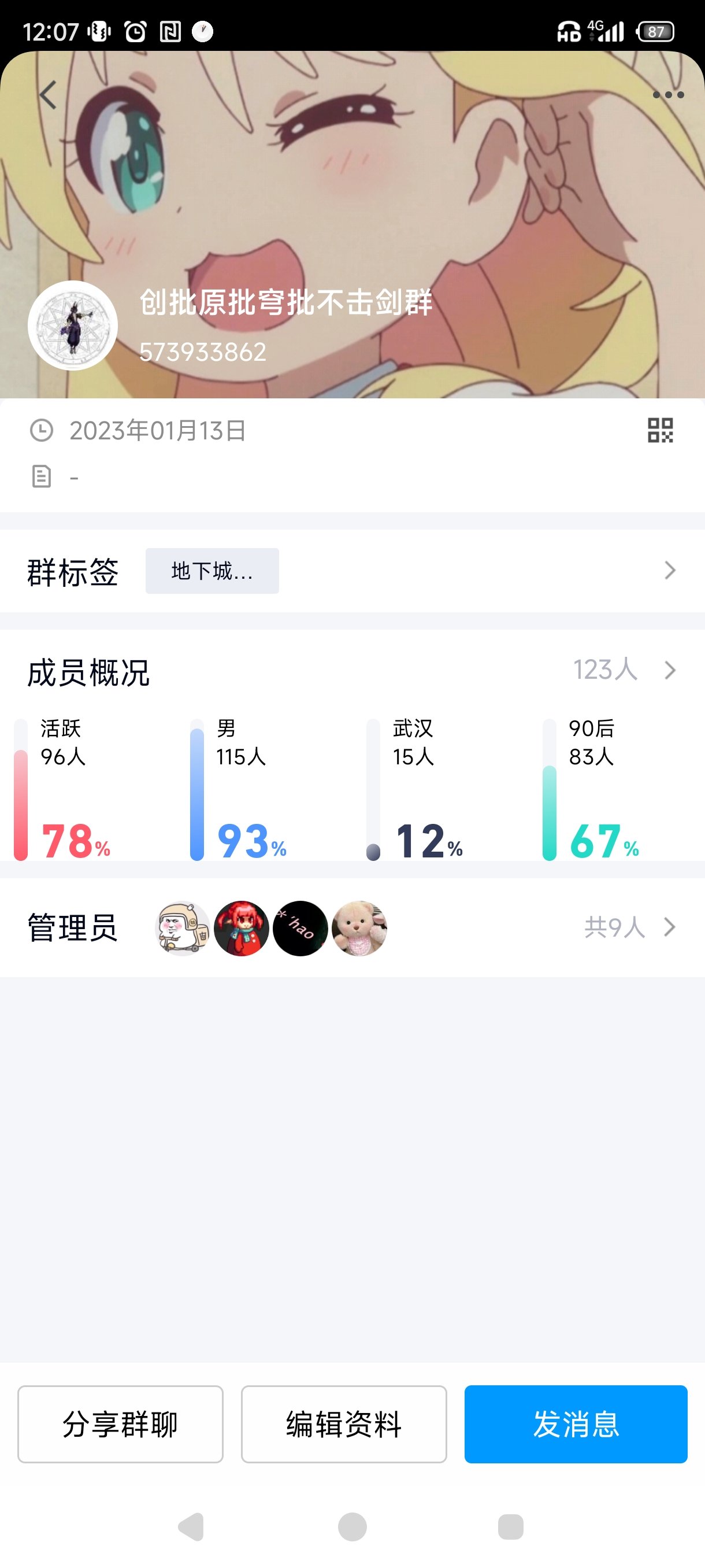Tap 分享群聊 button

(x=120, y=1425)
